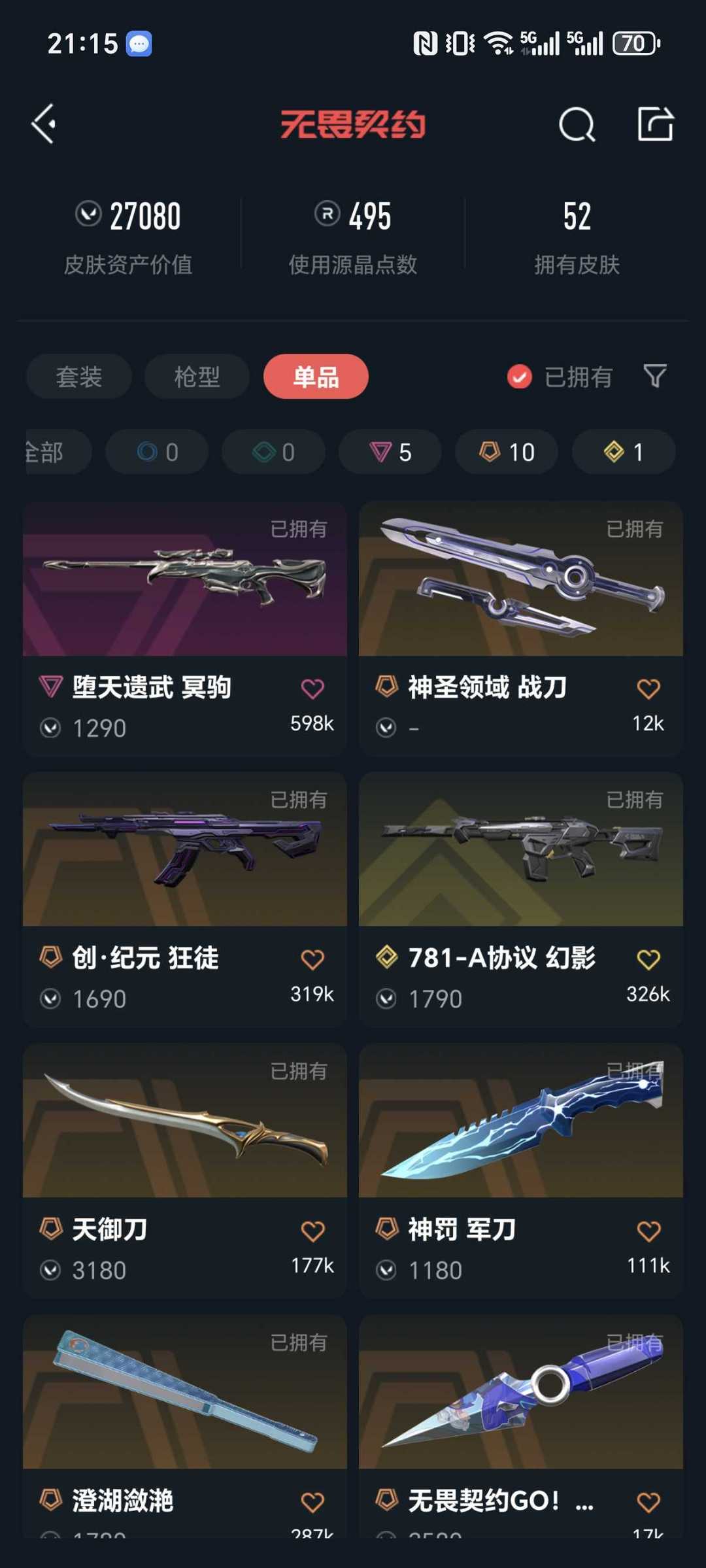
Task: Open the 无畏契约GO! skin card
Action: click(521, 1426)
